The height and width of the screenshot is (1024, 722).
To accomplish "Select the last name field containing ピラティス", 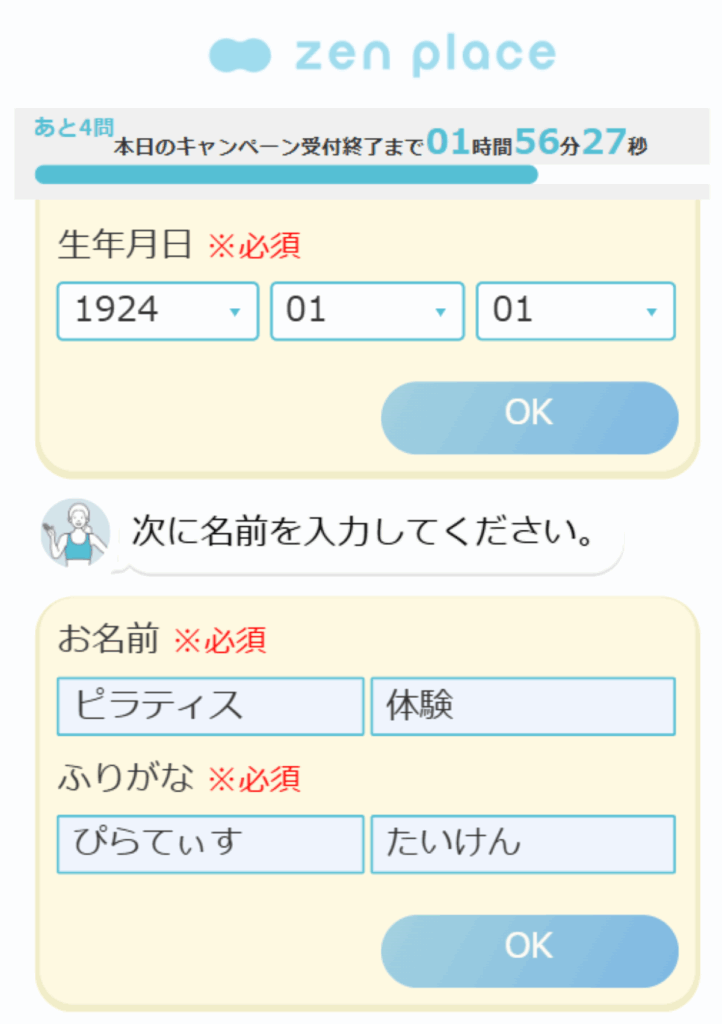I will pos(210,706).
